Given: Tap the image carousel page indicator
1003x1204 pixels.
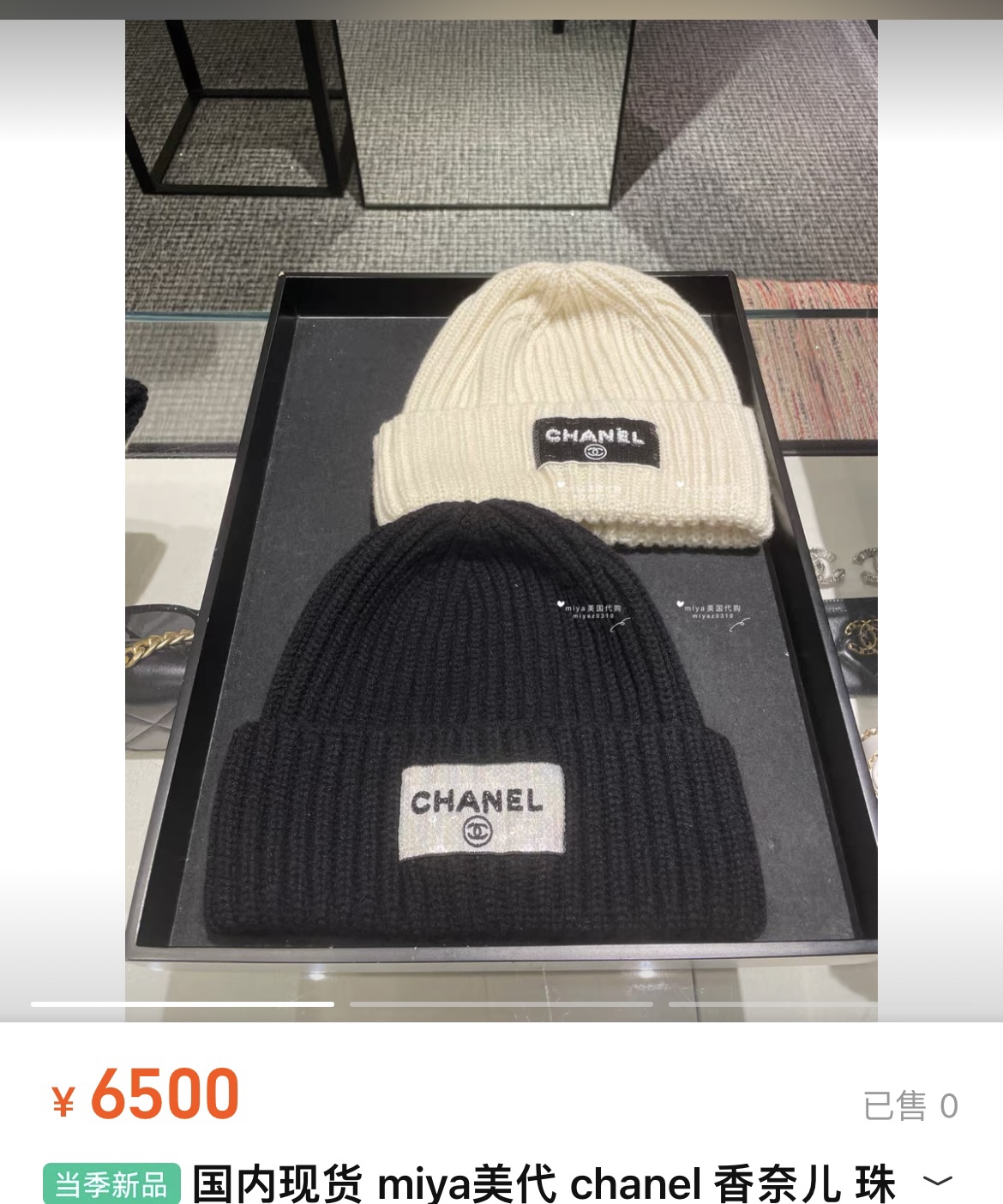Looking at the screenshot, I should pos(501,1003).
